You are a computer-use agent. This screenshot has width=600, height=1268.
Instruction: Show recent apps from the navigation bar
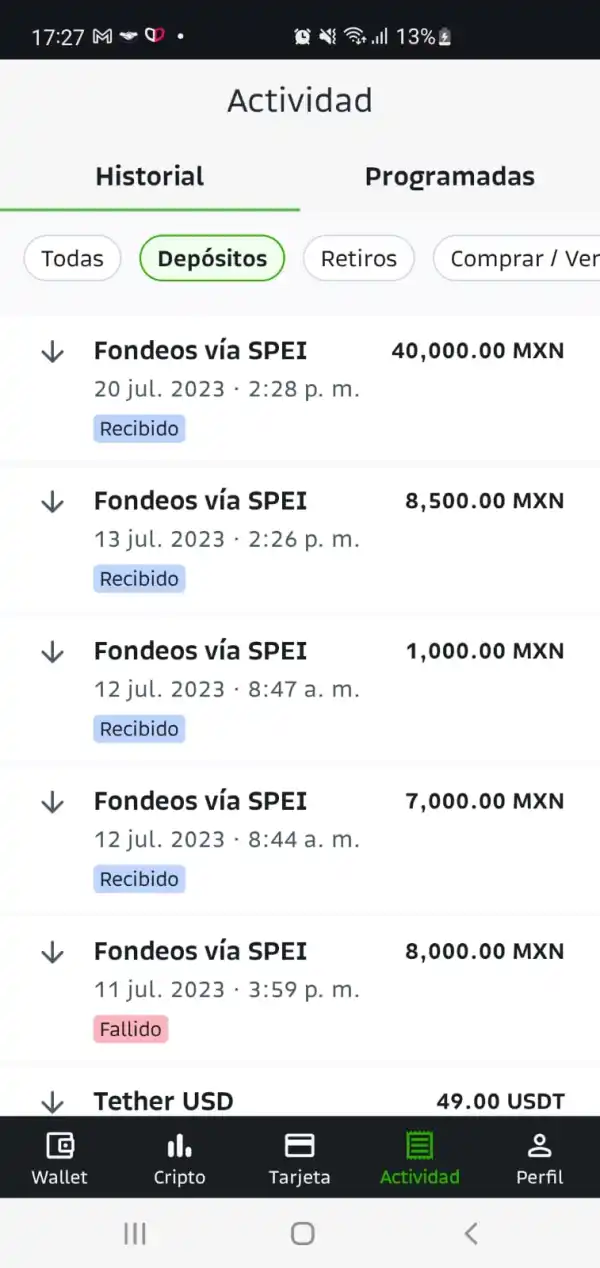point(135,1234)
